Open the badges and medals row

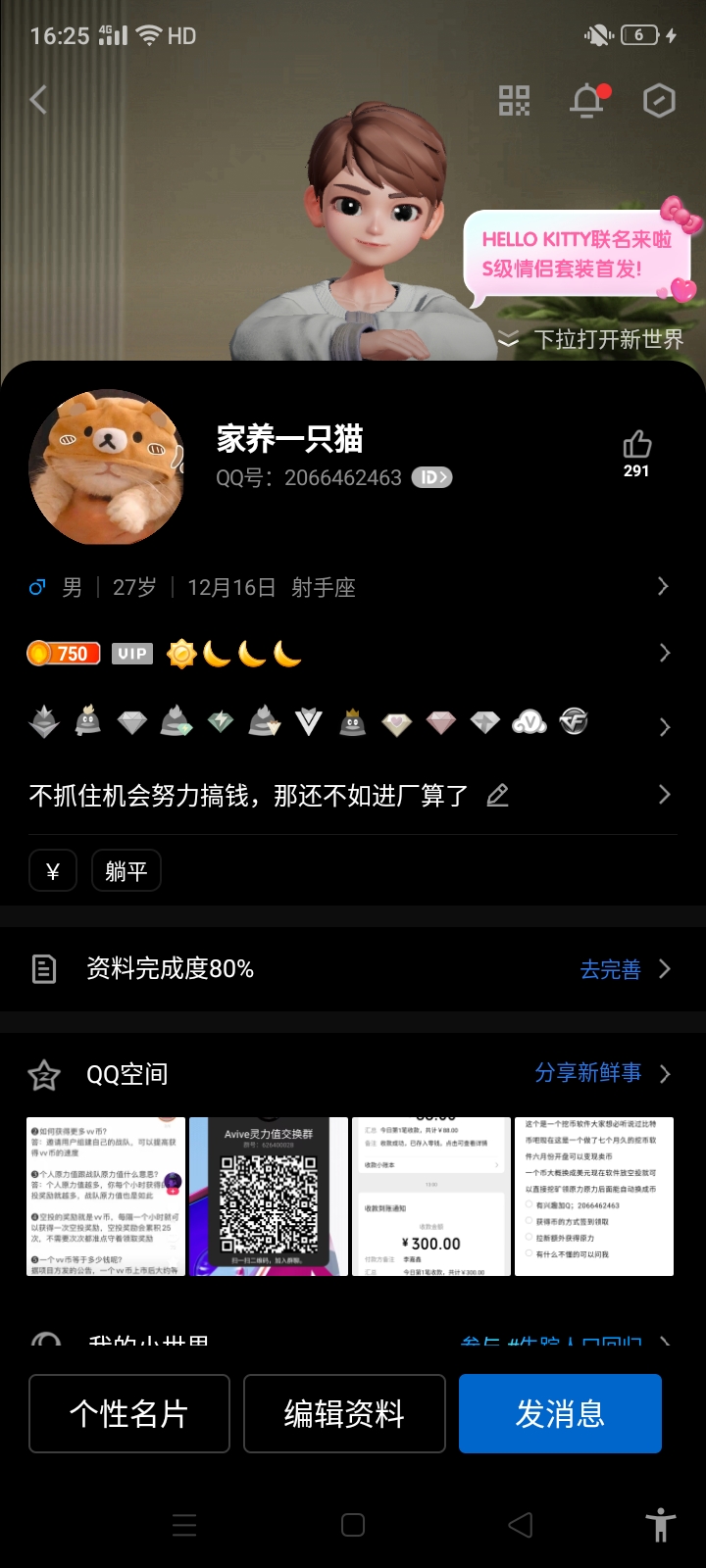coord(353,723)
